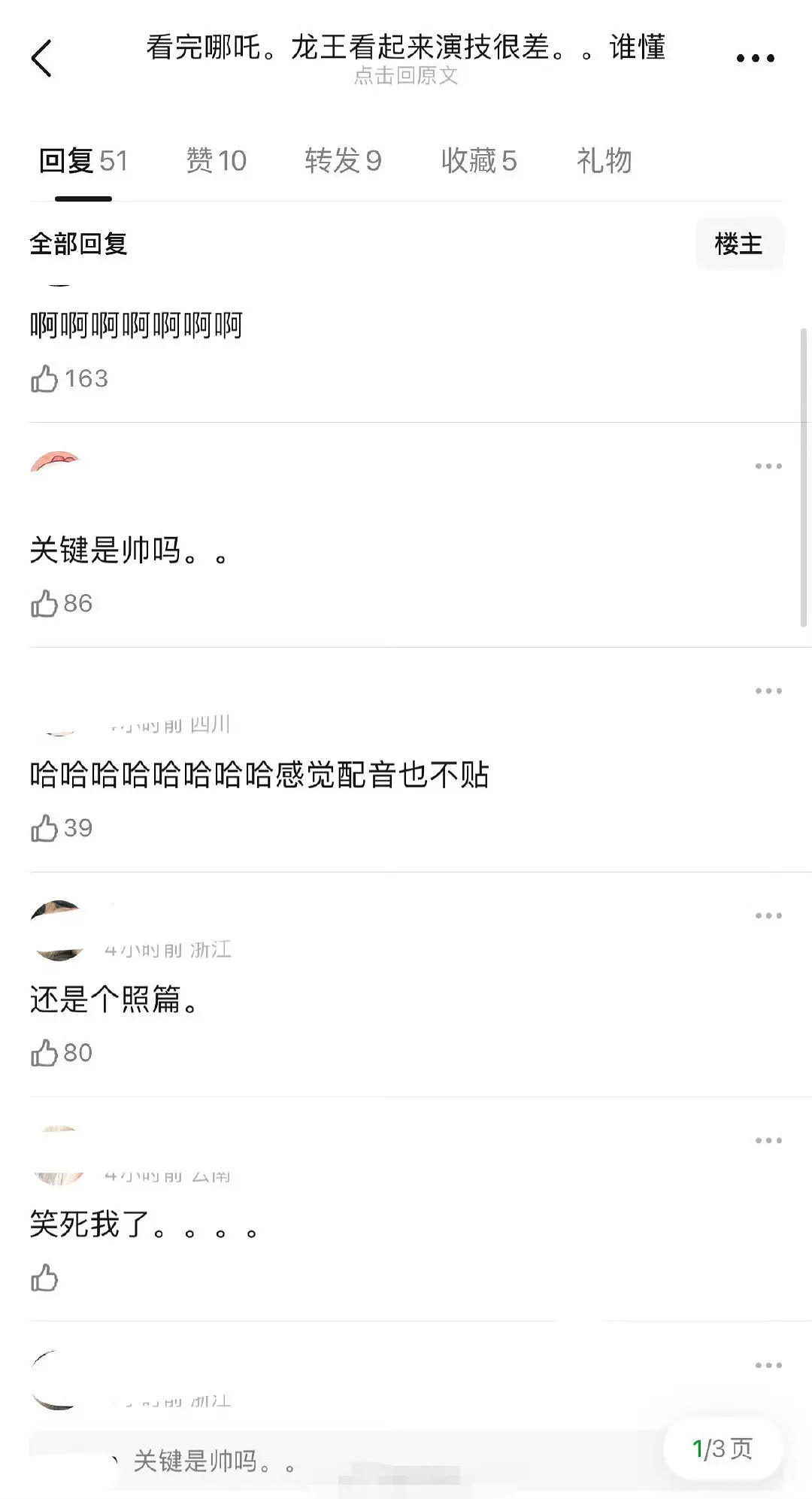Screen dimensions: 812x1499
Task: Open the 1/3 页 page selector
Action: (723, 1449)
